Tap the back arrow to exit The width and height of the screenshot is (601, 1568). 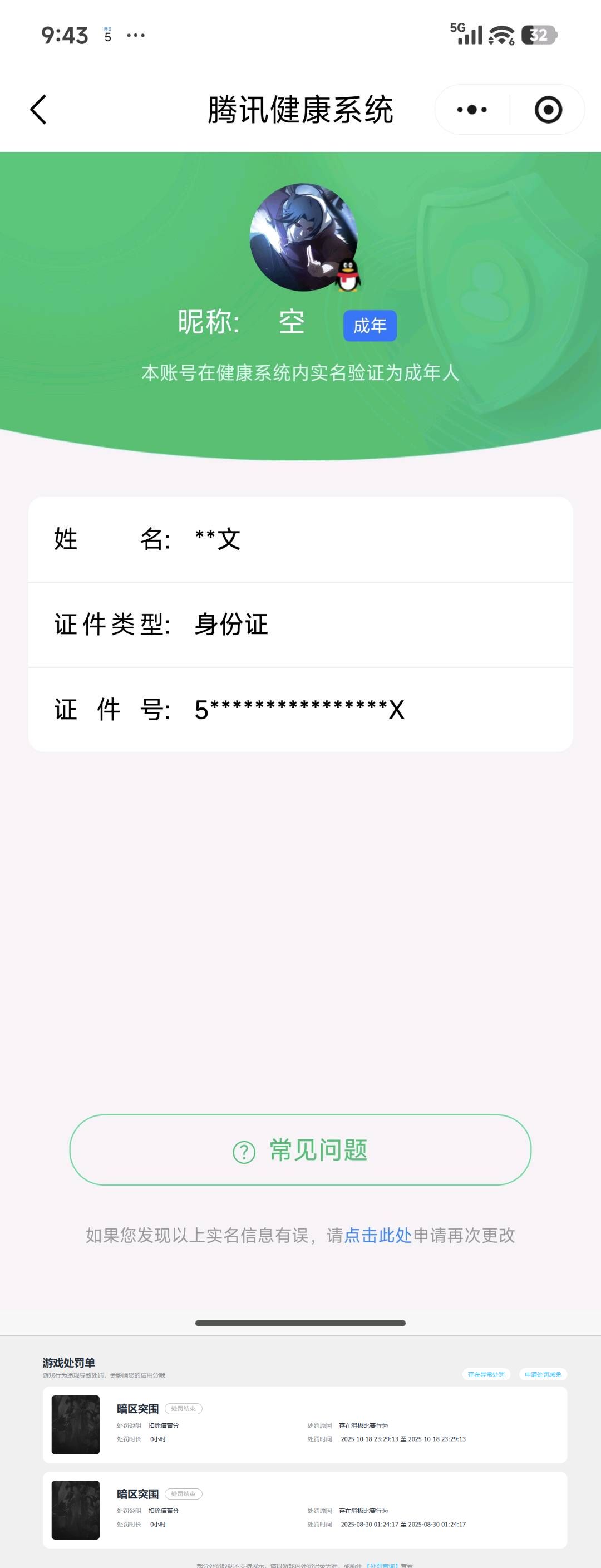point(38,110)
